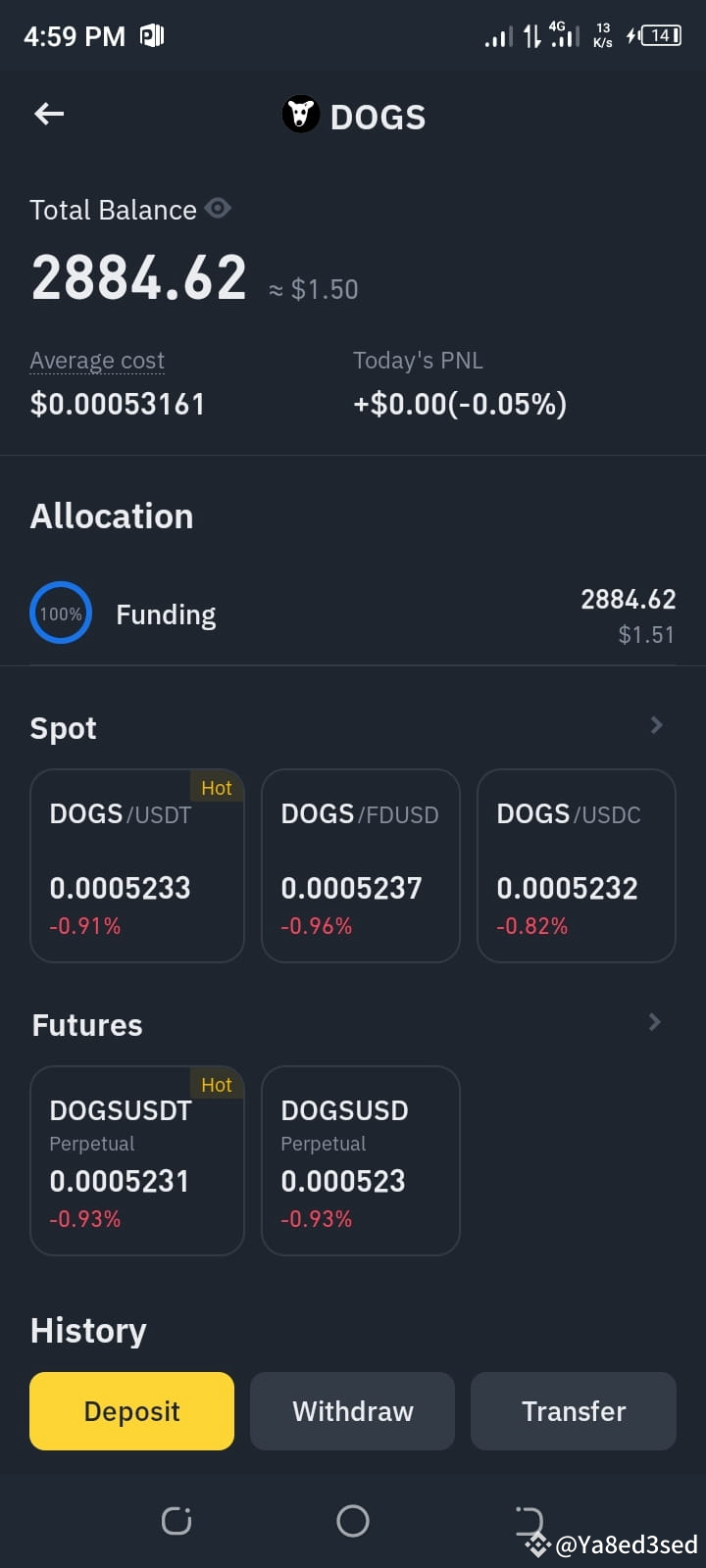Toggle balance visibility to hide amounts
This screenshot has width=706, height=1568.
pos(218,208)
